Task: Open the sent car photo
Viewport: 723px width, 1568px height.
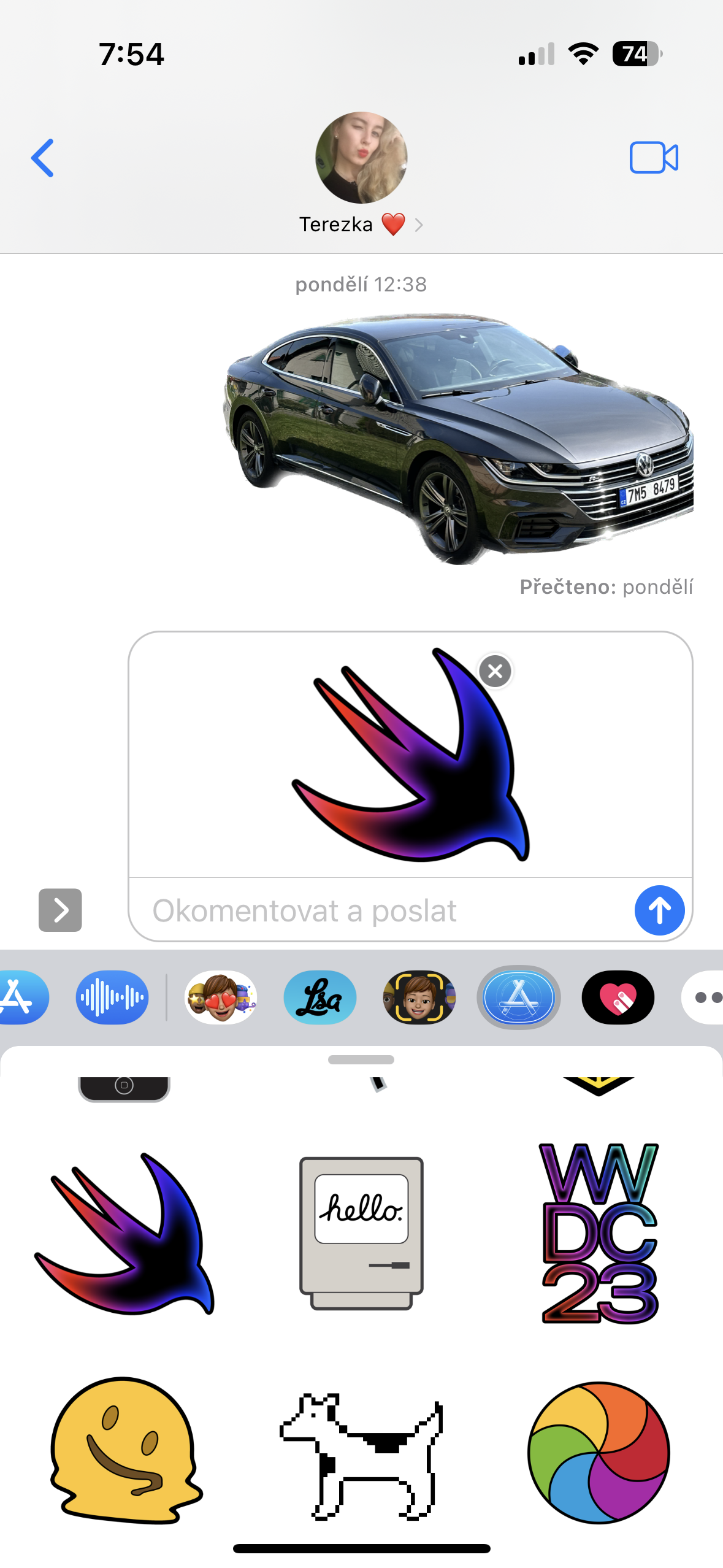Action: coord(458,437)
